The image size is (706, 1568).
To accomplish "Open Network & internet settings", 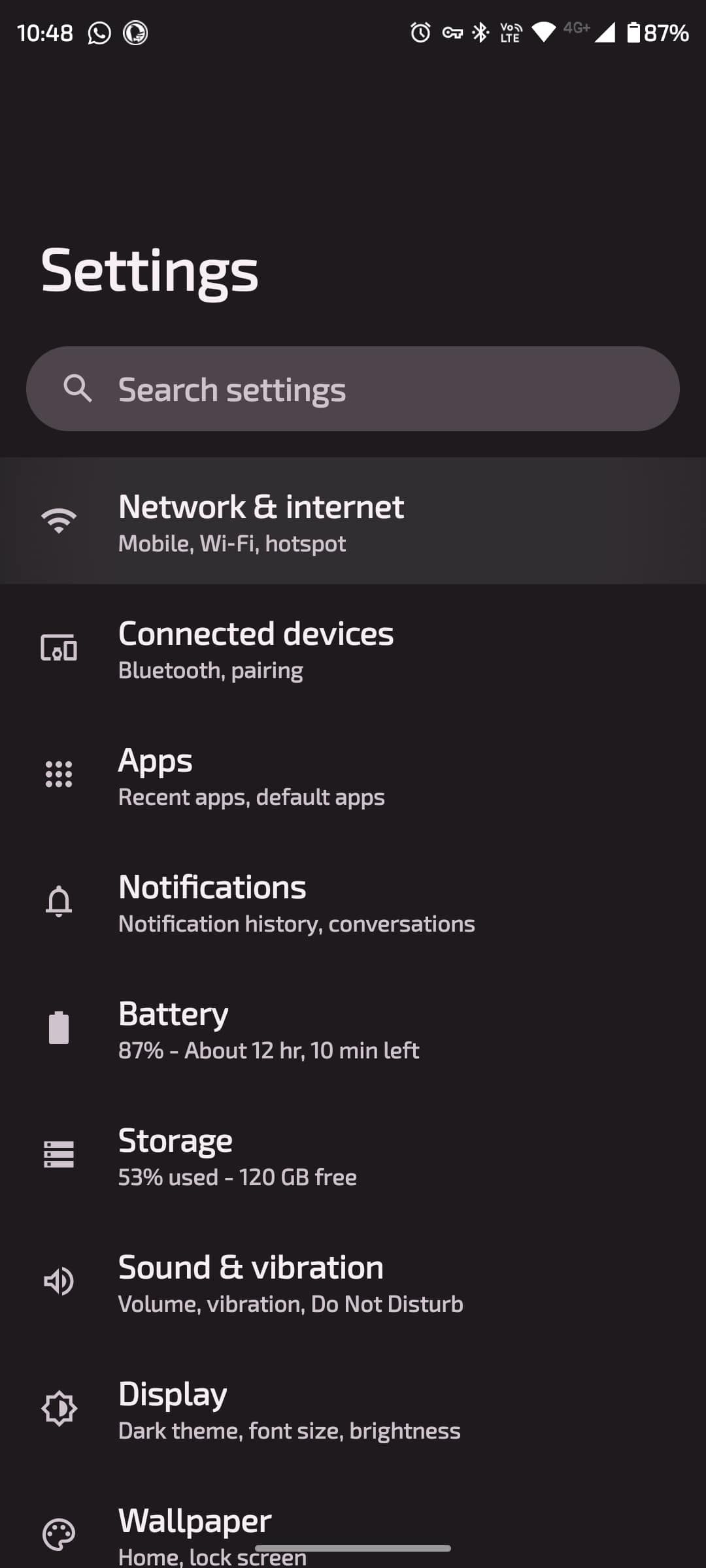I will pos(353,521).
